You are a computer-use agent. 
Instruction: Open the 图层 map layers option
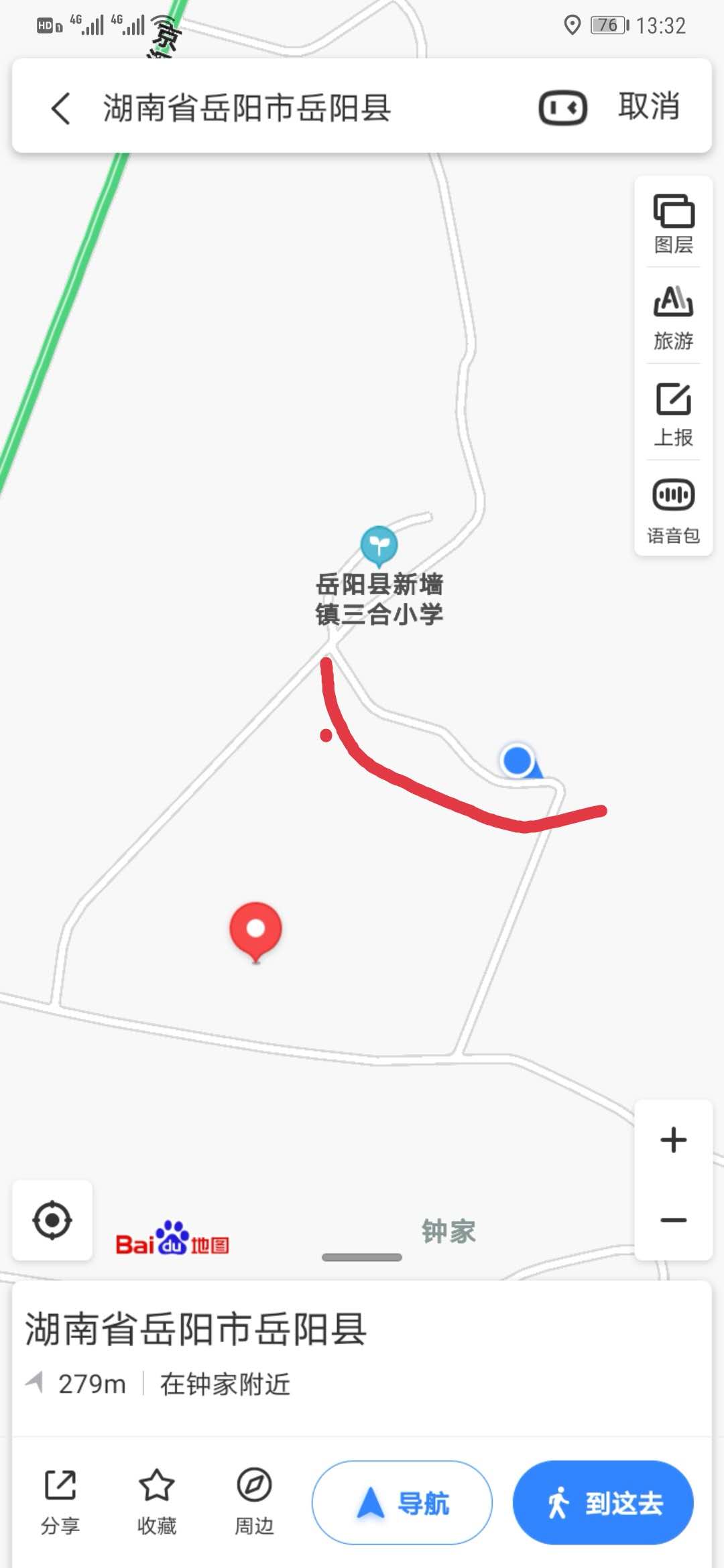(x=673, y=223)
